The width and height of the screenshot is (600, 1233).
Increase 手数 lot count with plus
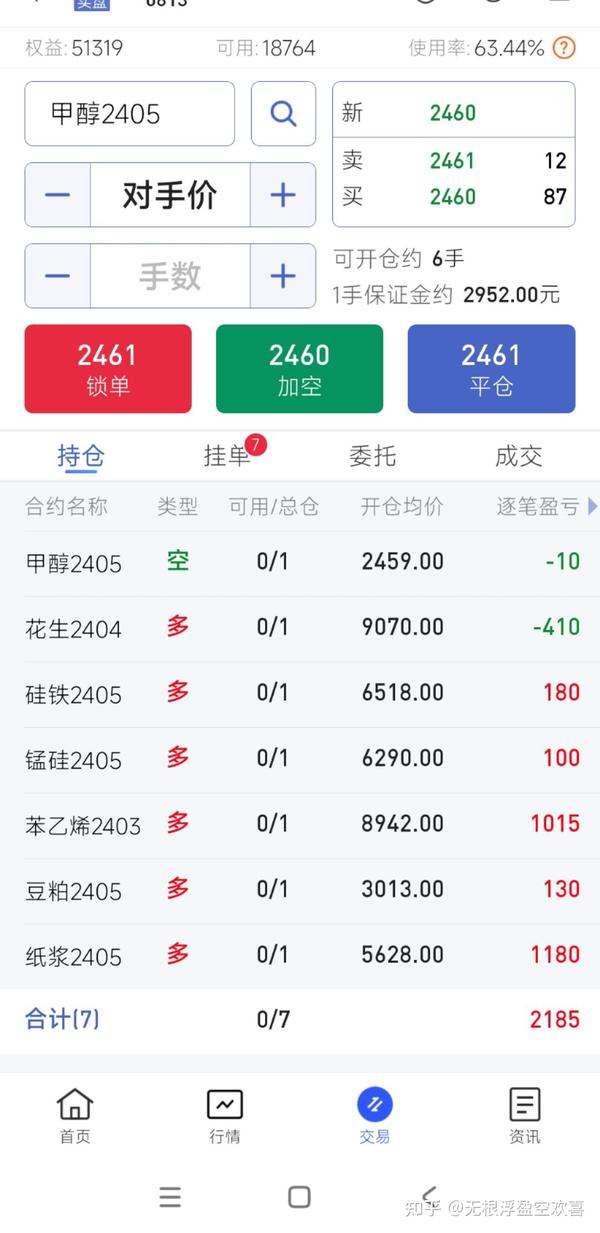(283, 276)
